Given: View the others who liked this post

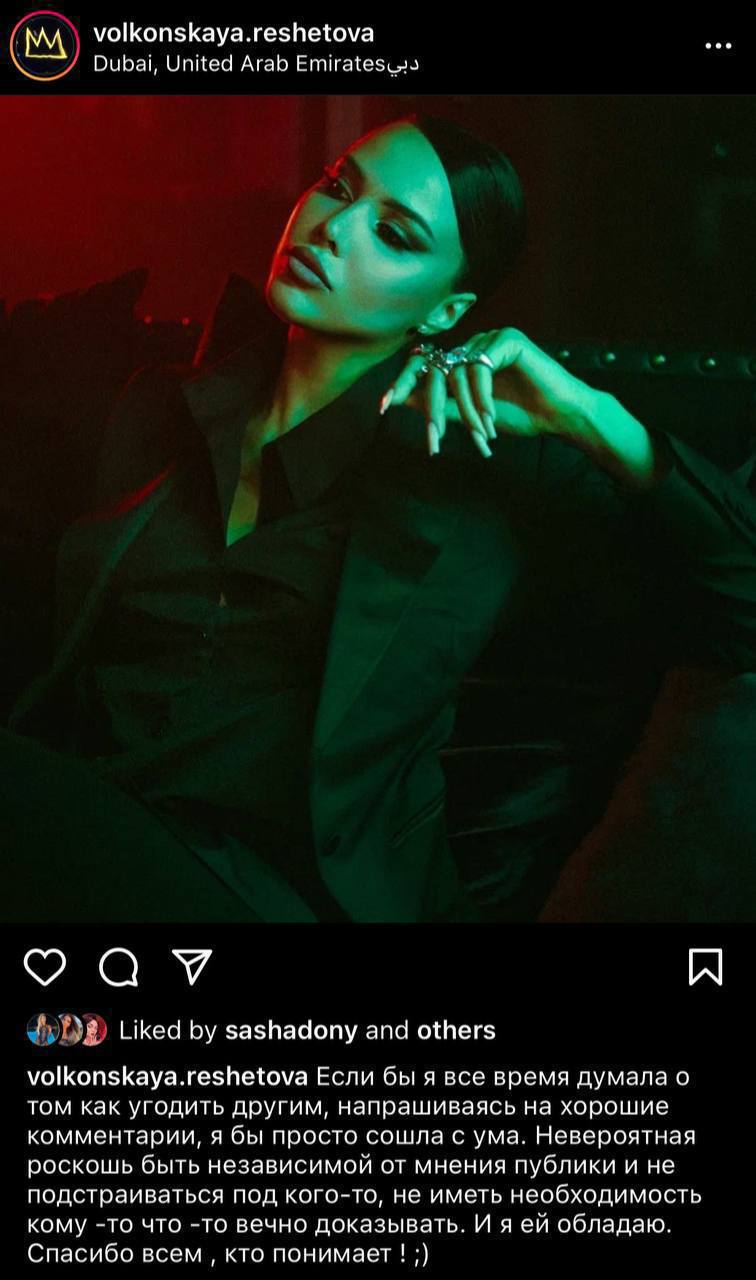Looking at the screenshot, I should [456, 1030].
